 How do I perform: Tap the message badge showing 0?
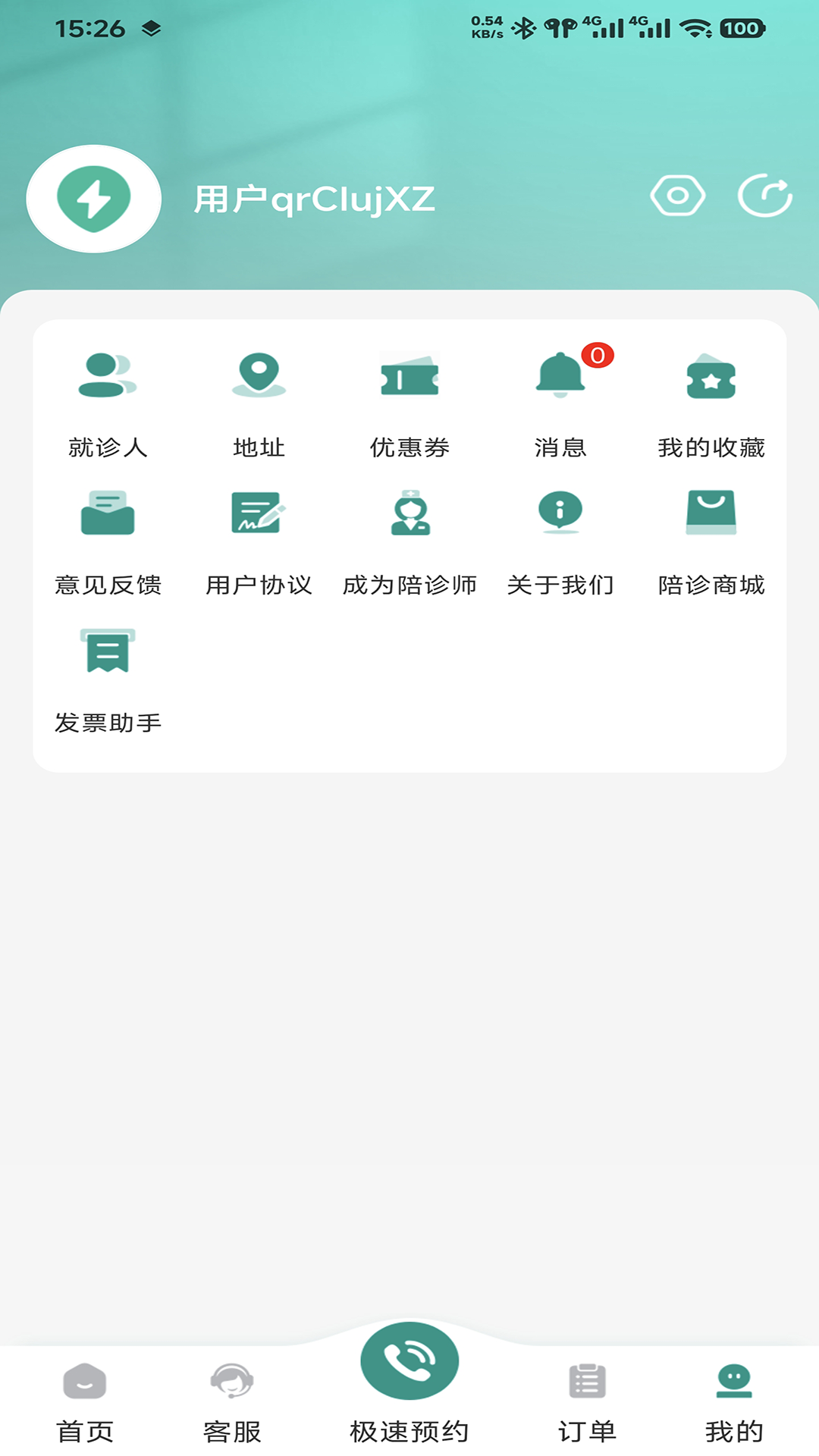596,353
